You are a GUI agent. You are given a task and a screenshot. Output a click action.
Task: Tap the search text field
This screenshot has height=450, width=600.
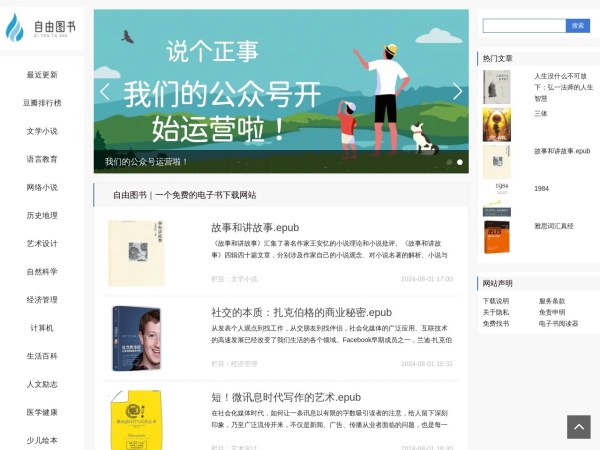[x=524, y=26]
